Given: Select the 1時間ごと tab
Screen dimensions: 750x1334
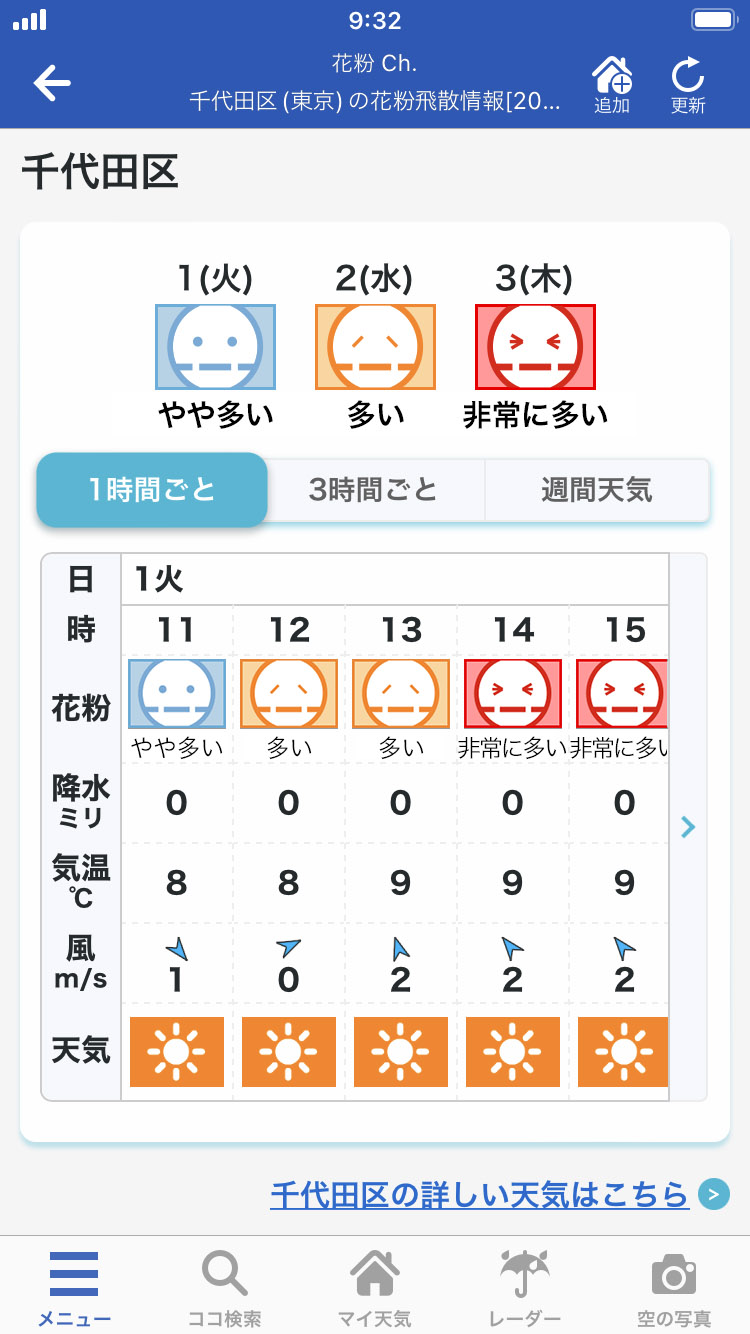Looking at the screenshot, I should coord(151,490).
